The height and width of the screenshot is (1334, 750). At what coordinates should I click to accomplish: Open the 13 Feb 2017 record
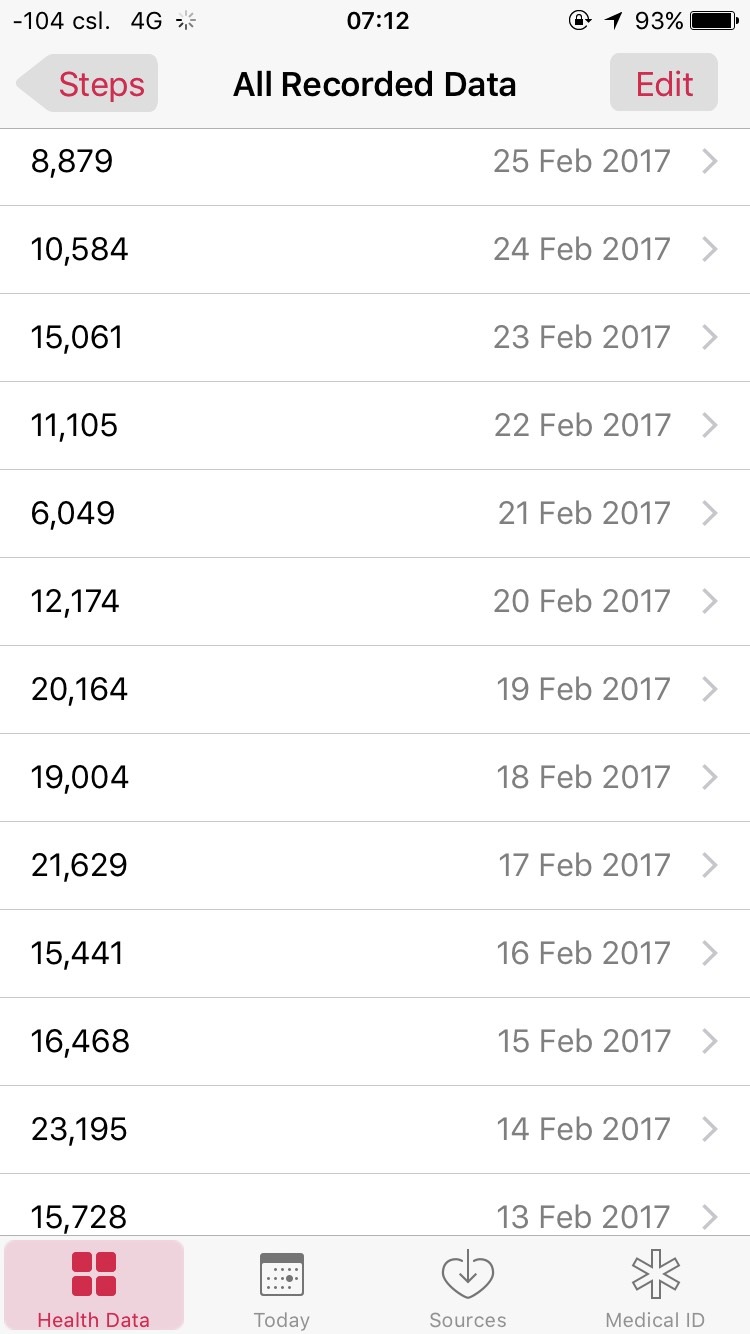375,1205
